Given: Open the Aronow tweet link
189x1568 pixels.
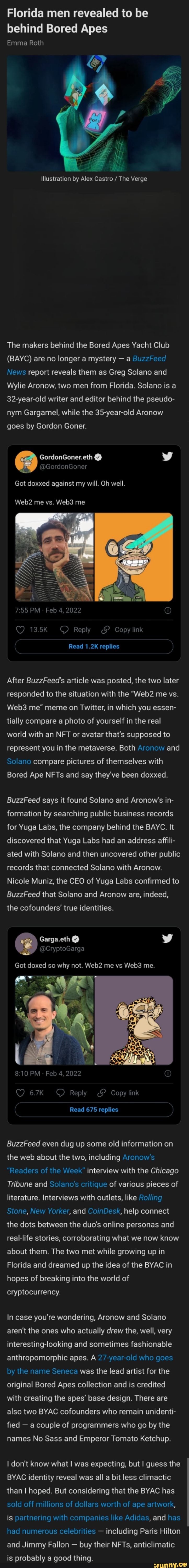Looking at the screenshot, I should click(x=151, y=747).
